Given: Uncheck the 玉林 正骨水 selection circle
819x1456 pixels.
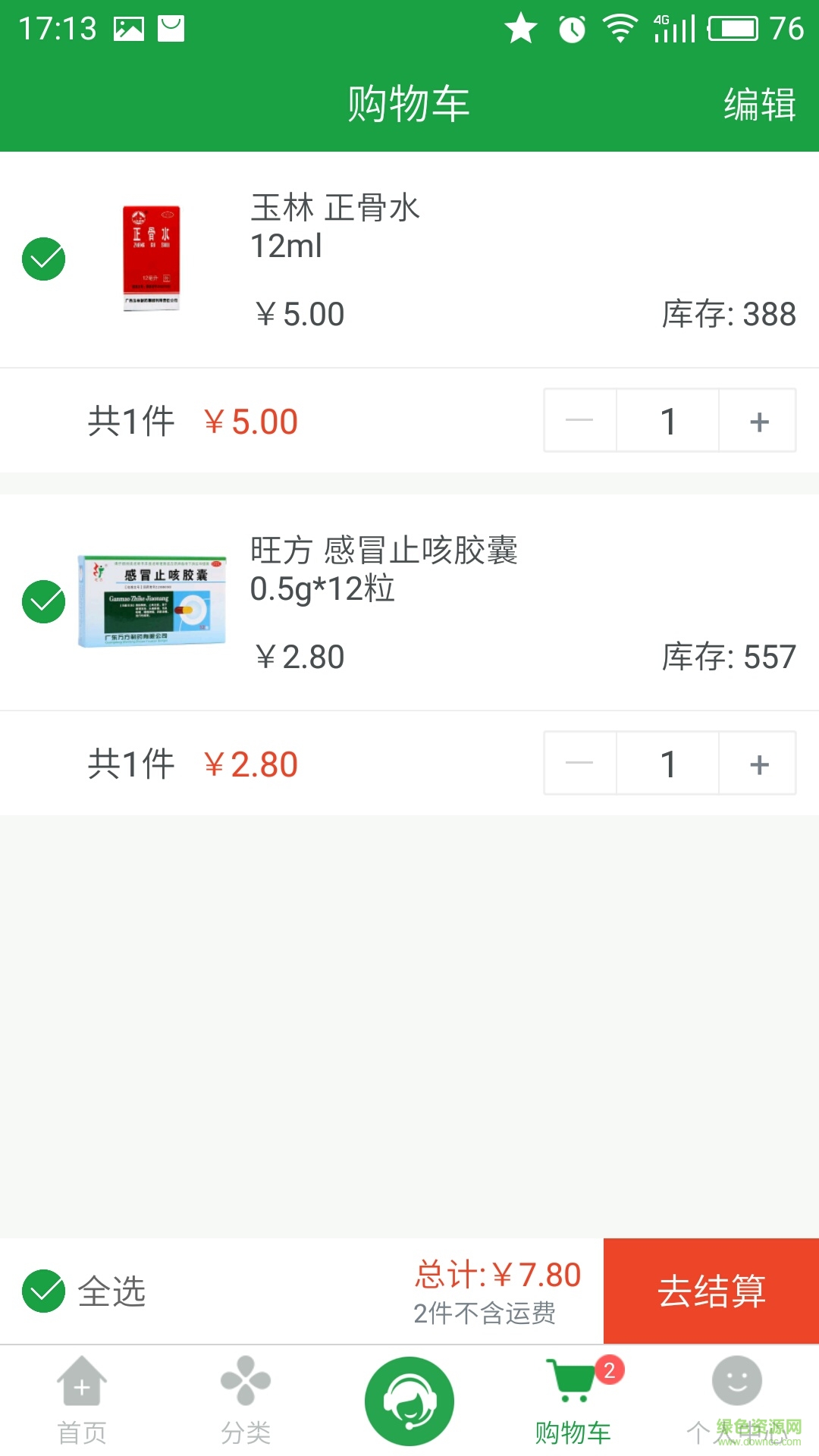Looking at the screenshot, I should [x=43, y=258].
